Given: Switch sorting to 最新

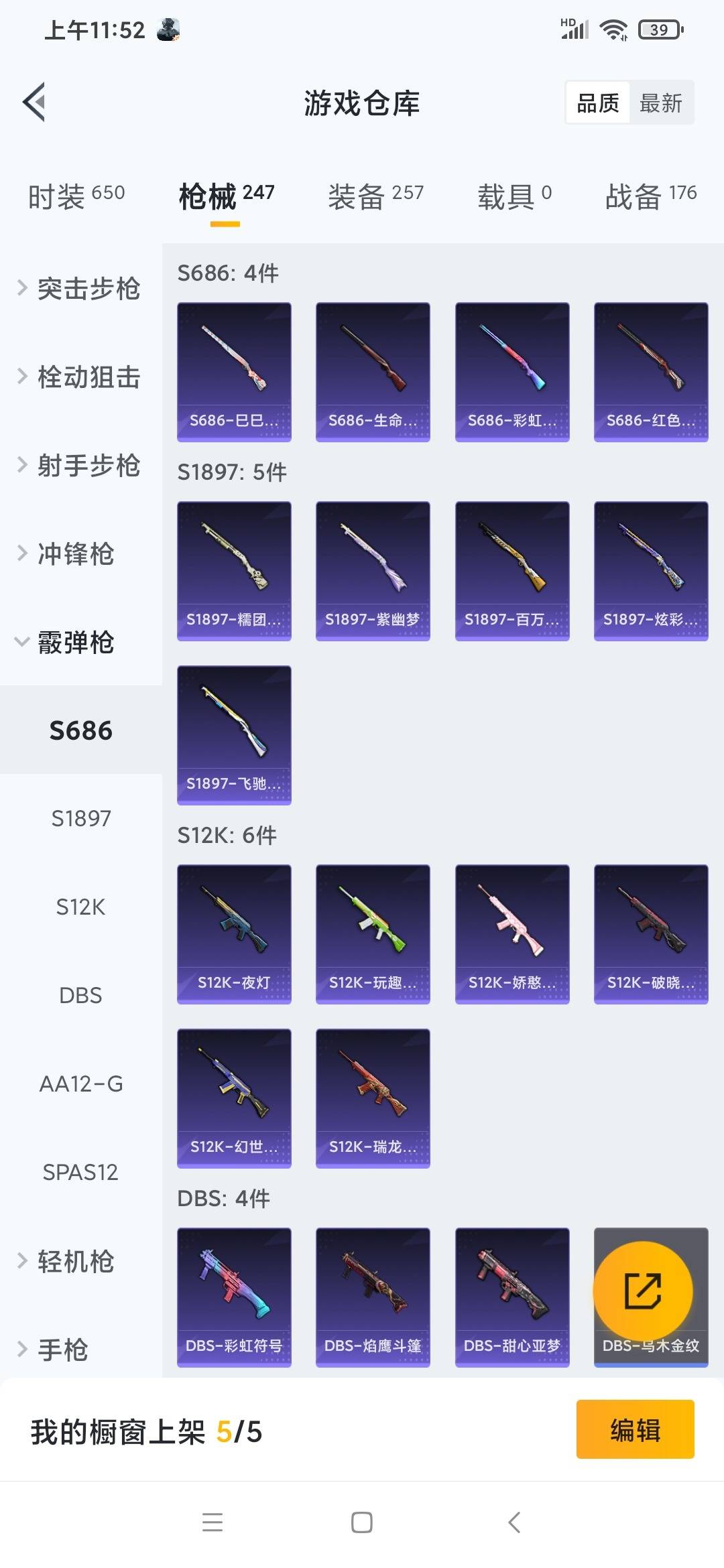Looking at the screenshot, I should point(660,103).
